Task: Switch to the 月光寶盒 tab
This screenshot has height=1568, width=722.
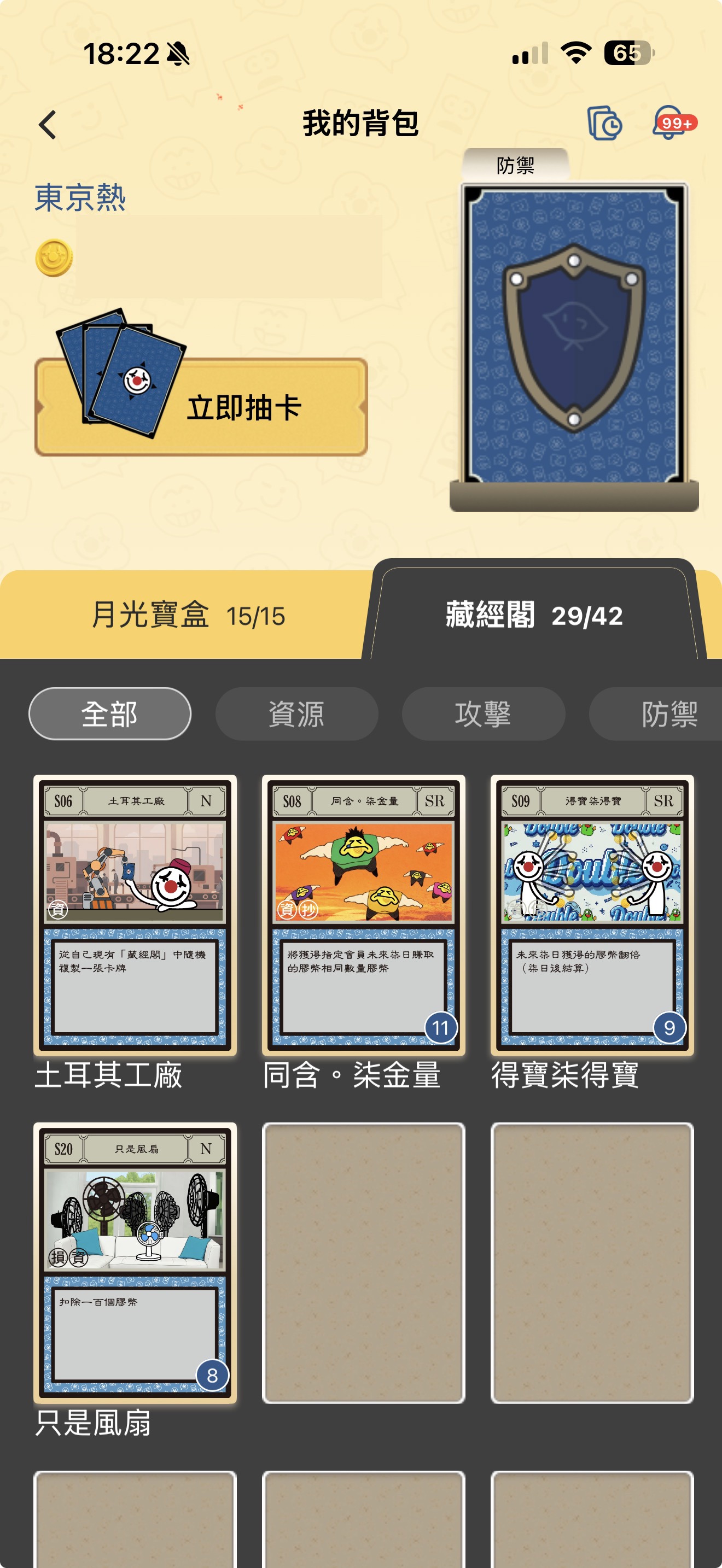Action: point(188,616)
